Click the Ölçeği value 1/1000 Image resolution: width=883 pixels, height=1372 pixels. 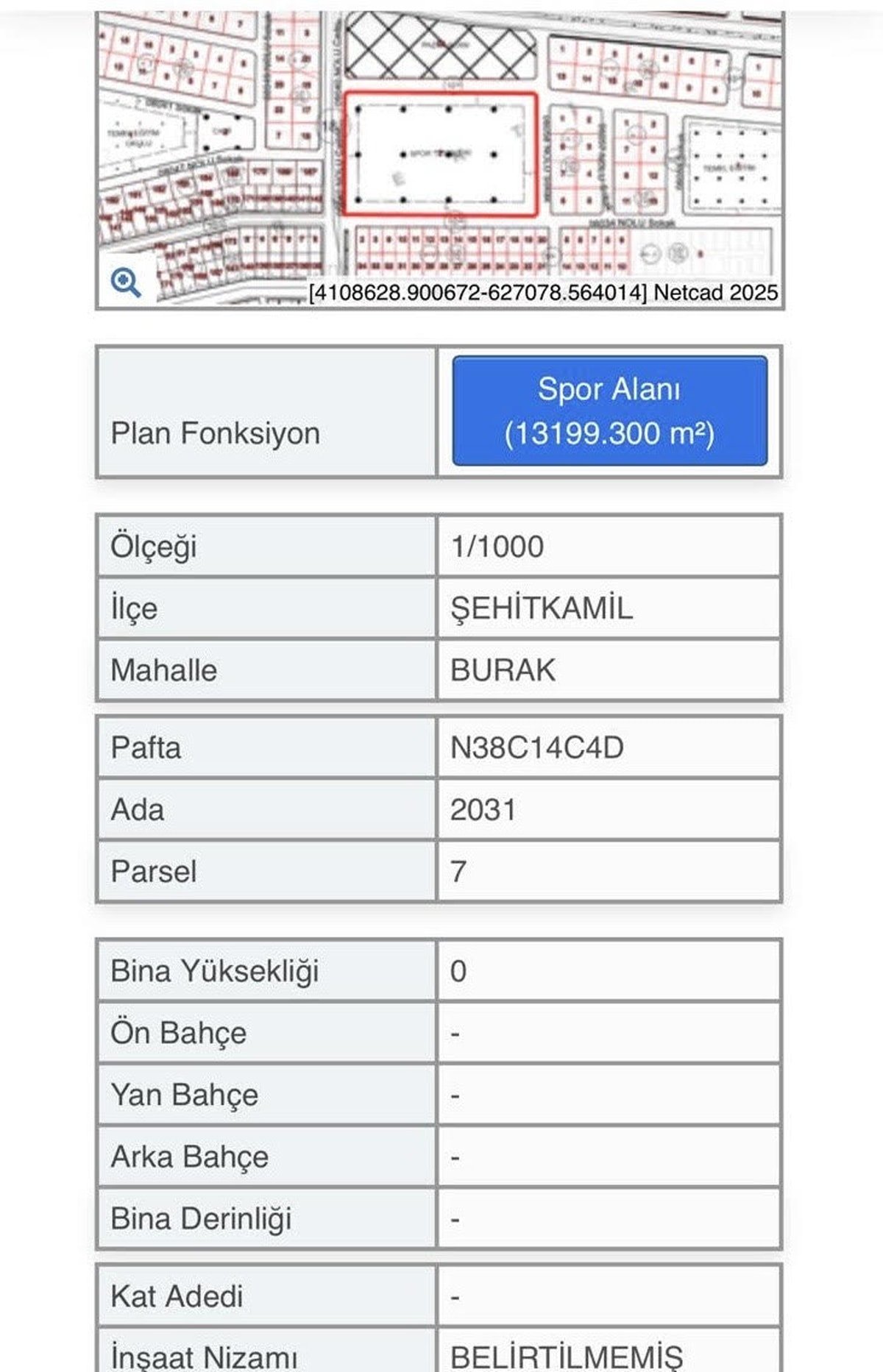tap(493, 547)
